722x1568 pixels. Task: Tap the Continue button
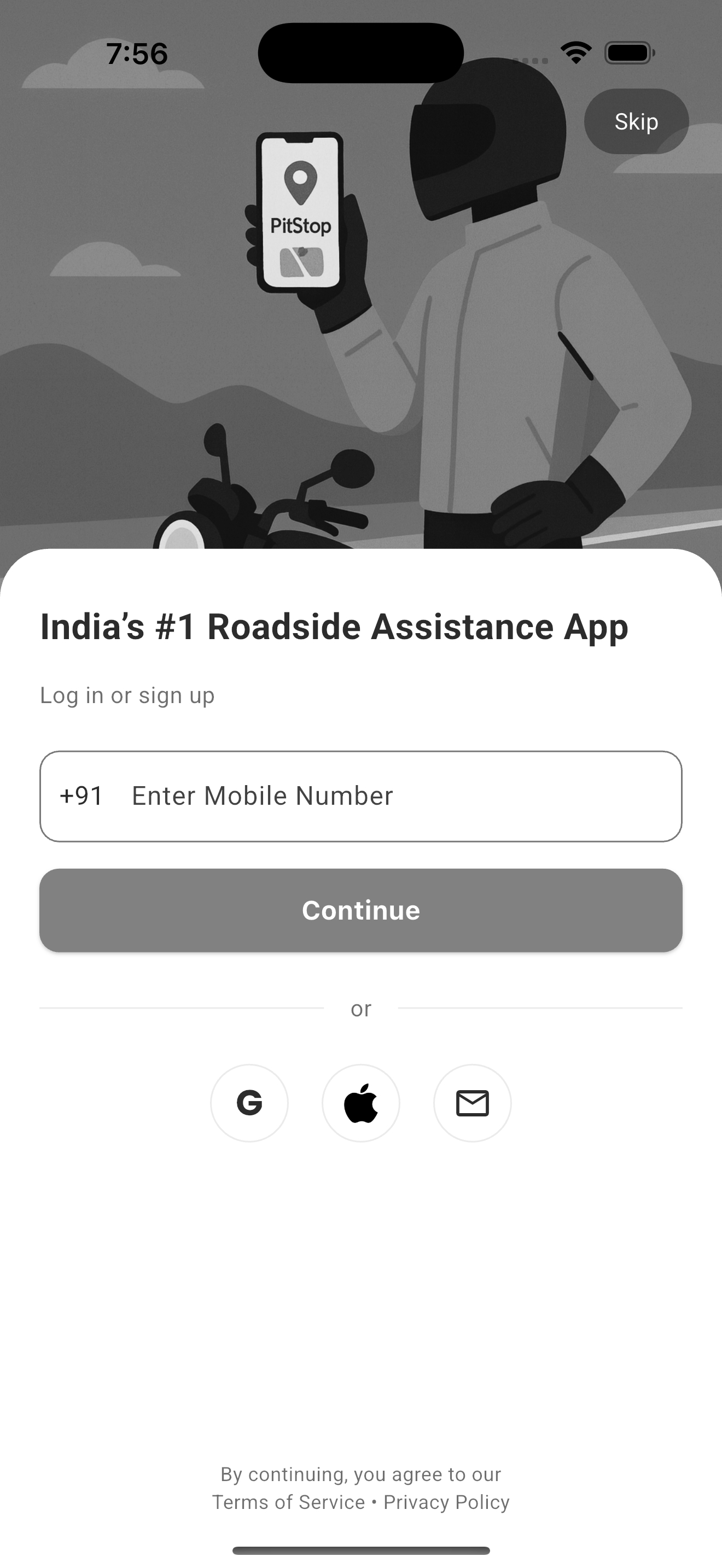coord(360,910)
